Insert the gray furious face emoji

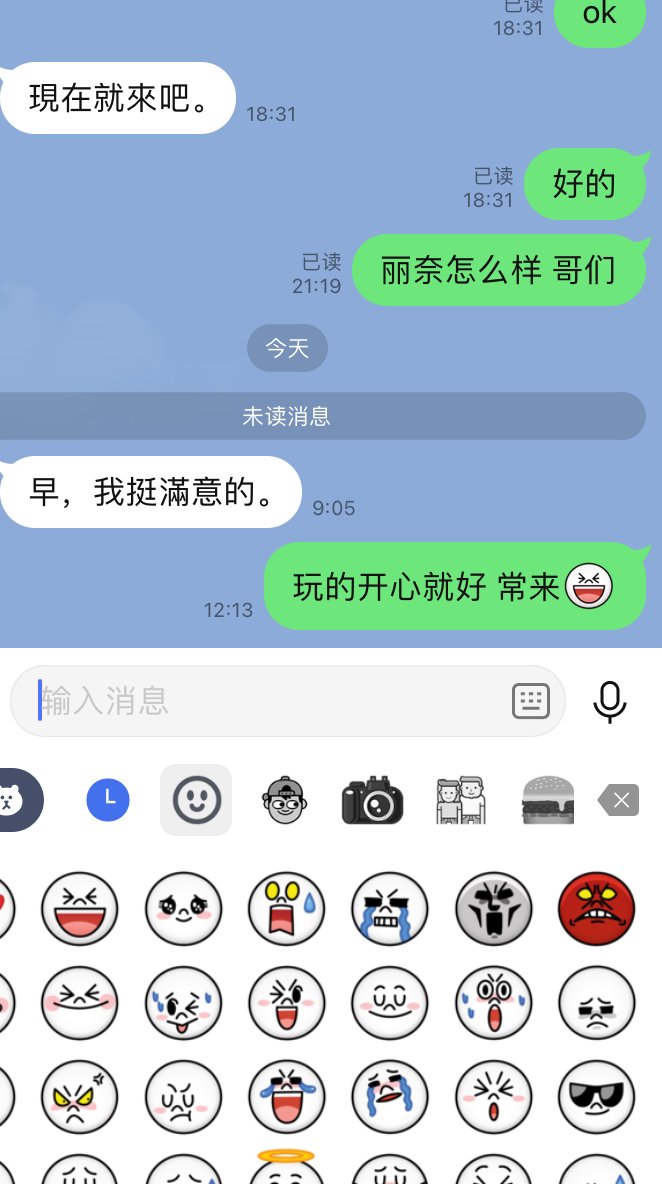(x=493, y=908)
